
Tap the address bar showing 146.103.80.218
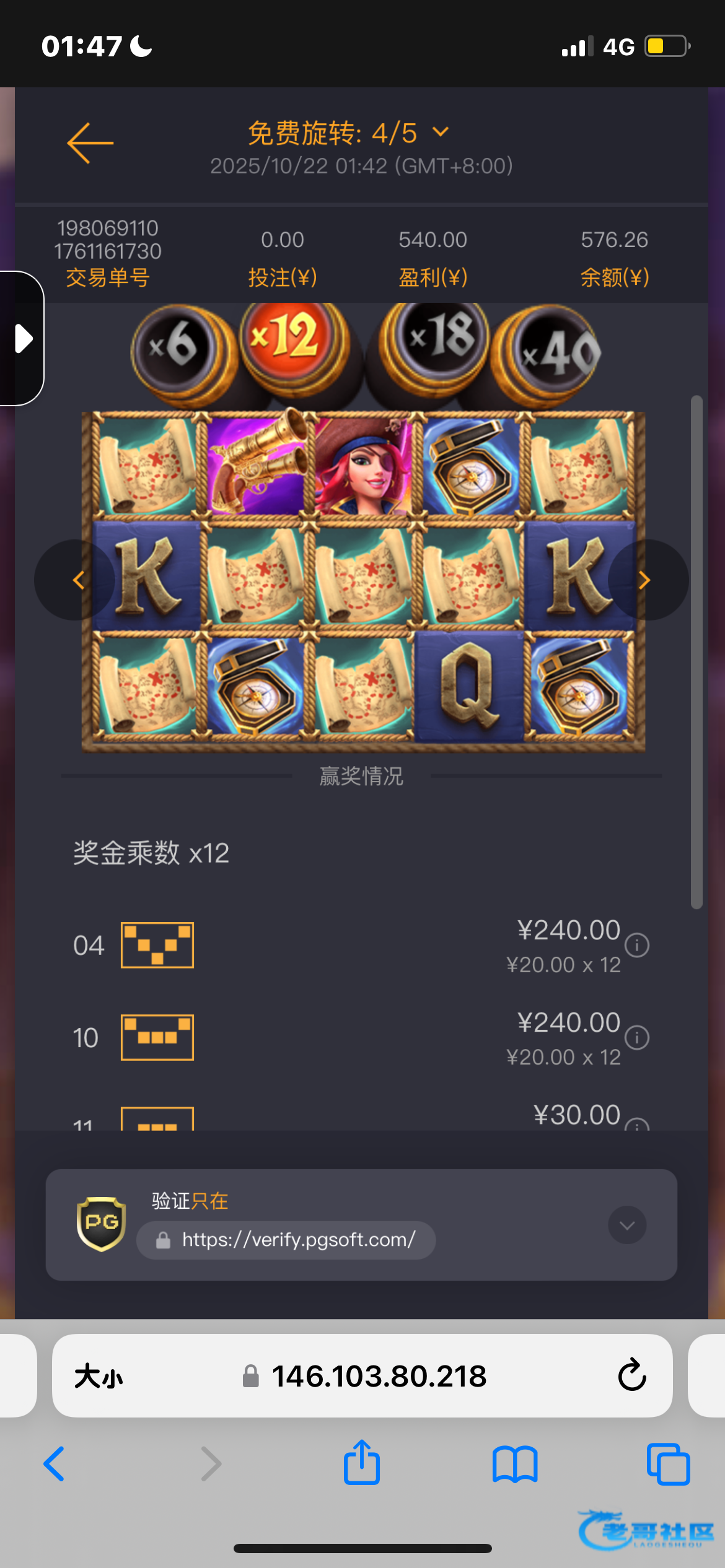coord(363,1376)
